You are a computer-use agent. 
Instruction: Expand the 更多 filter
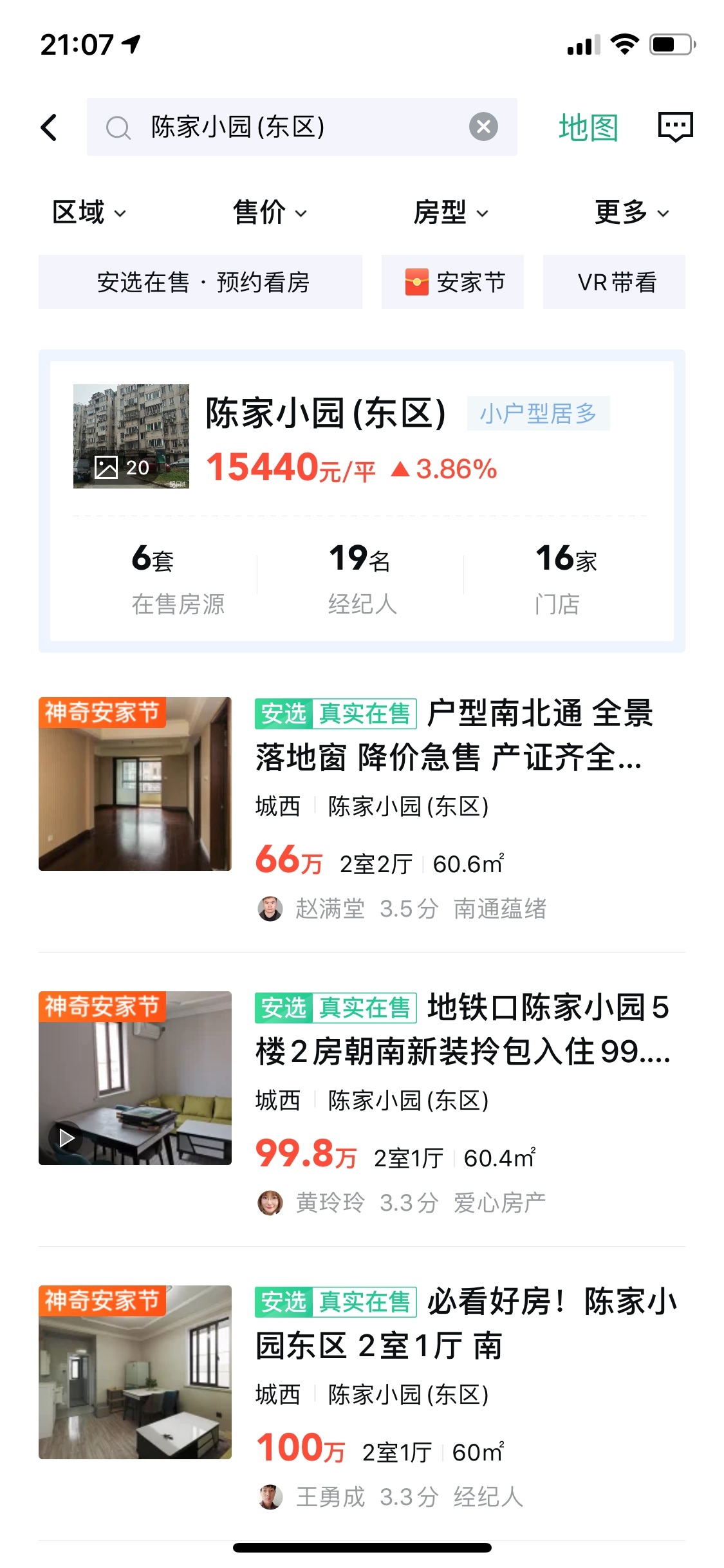coord(631,212)
